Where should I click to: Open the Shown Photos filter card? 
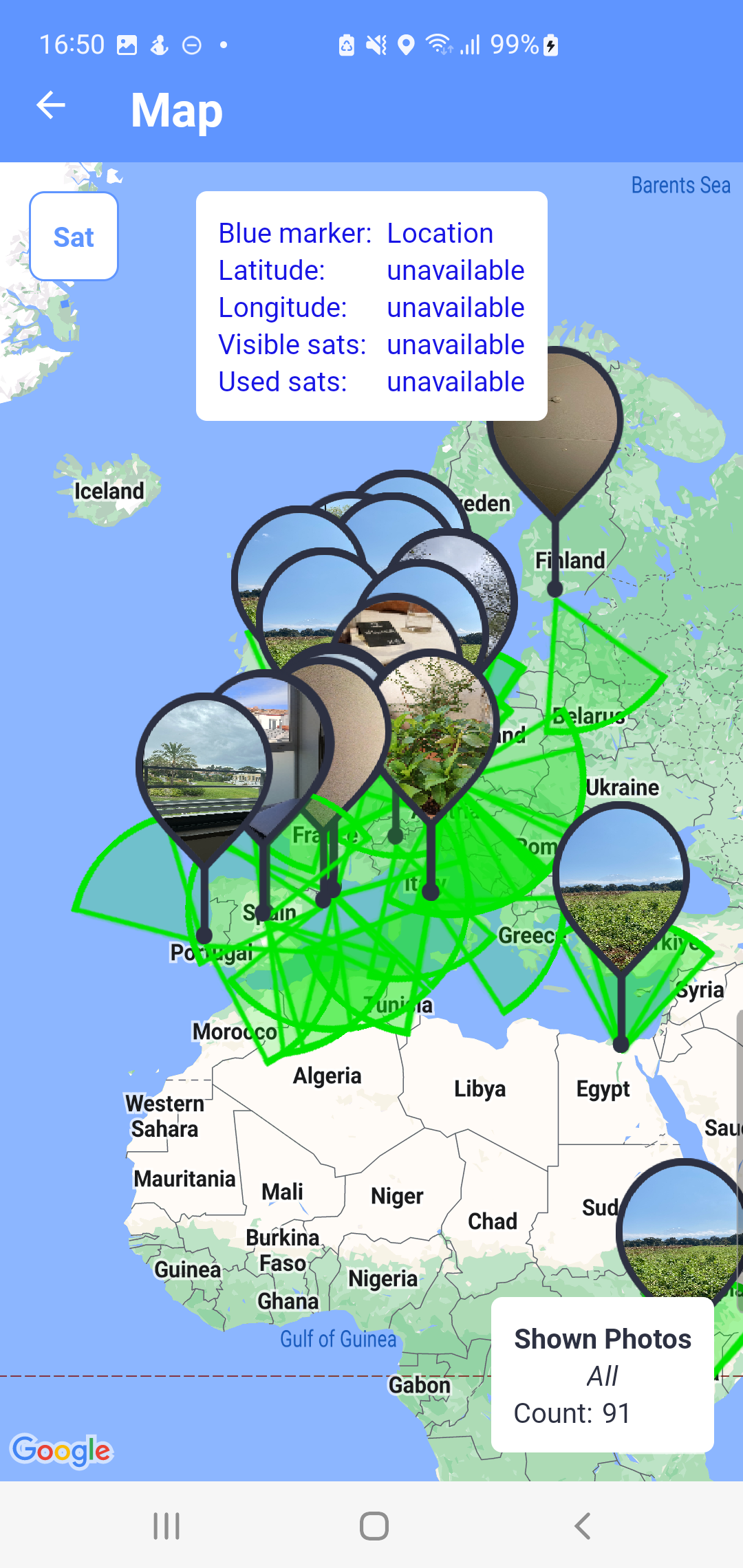click(x=602, y=1375)
